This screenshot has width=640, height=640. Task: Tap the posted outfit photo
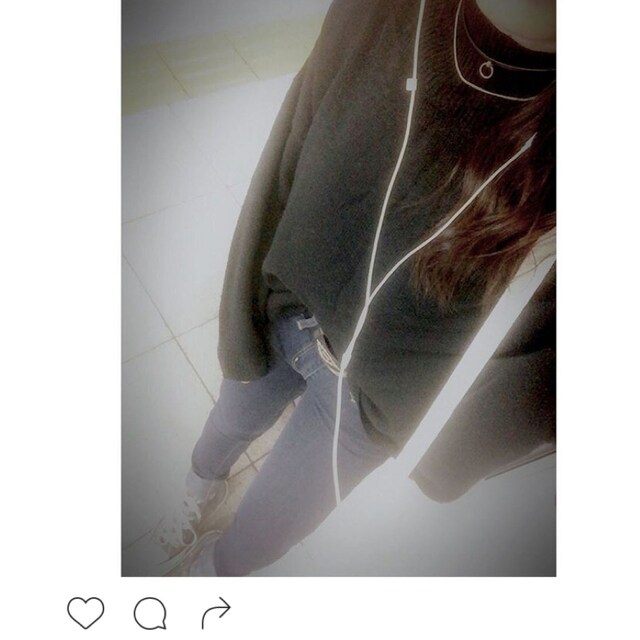(x=338, y=288)
